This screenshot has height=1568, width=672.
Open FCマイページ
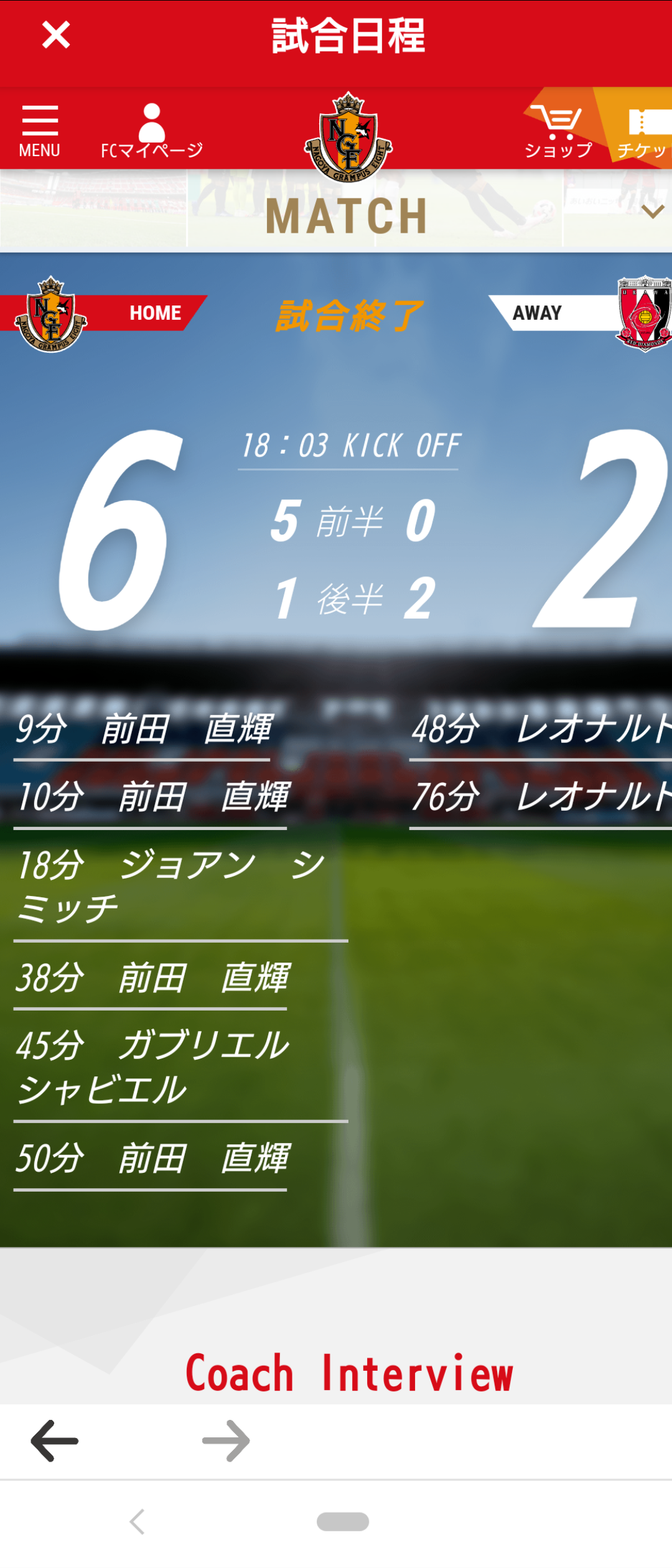point(152,131)
